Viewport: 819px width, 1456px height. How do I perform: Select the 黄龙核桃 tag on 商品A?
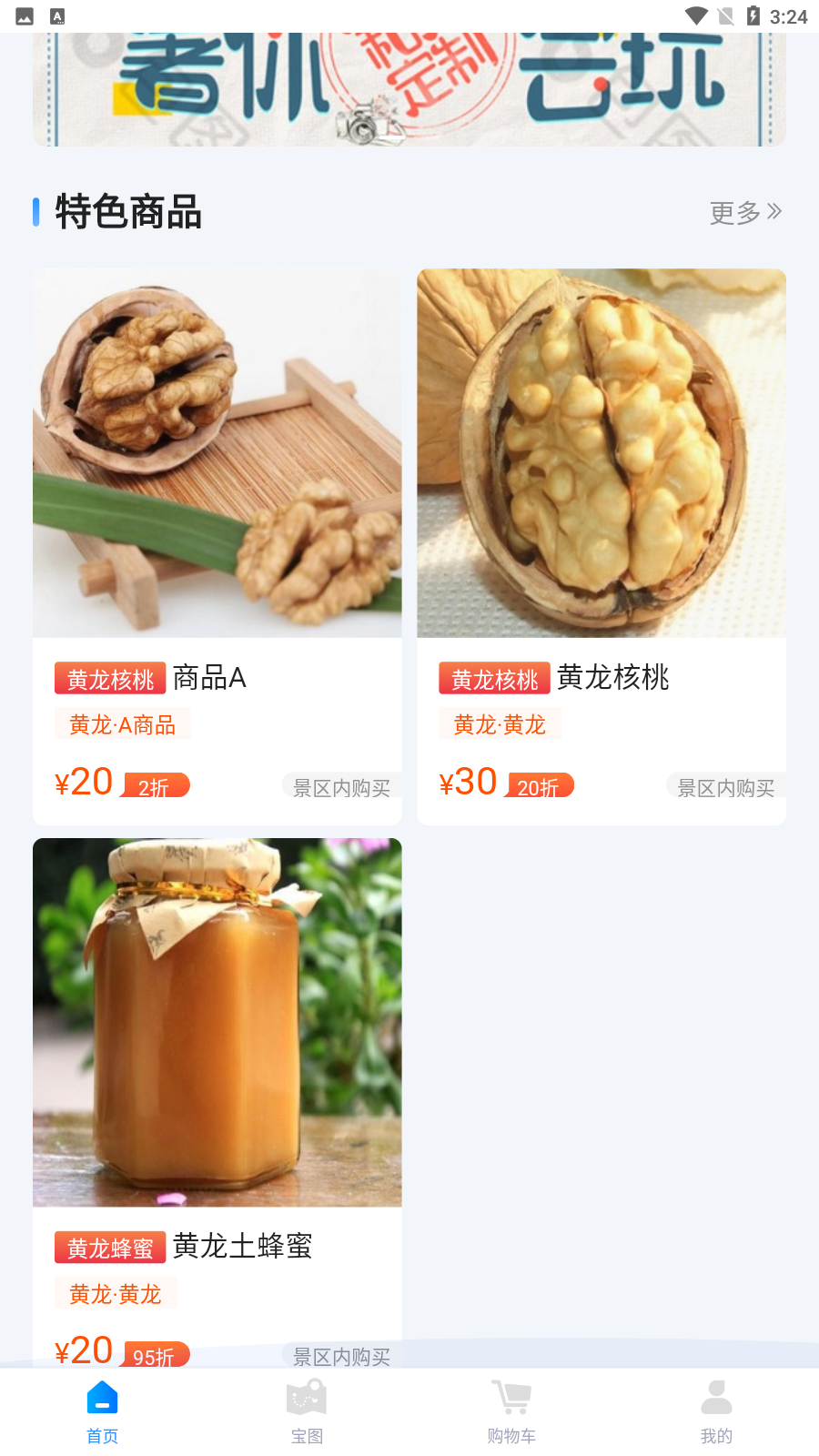pos(109,677)
